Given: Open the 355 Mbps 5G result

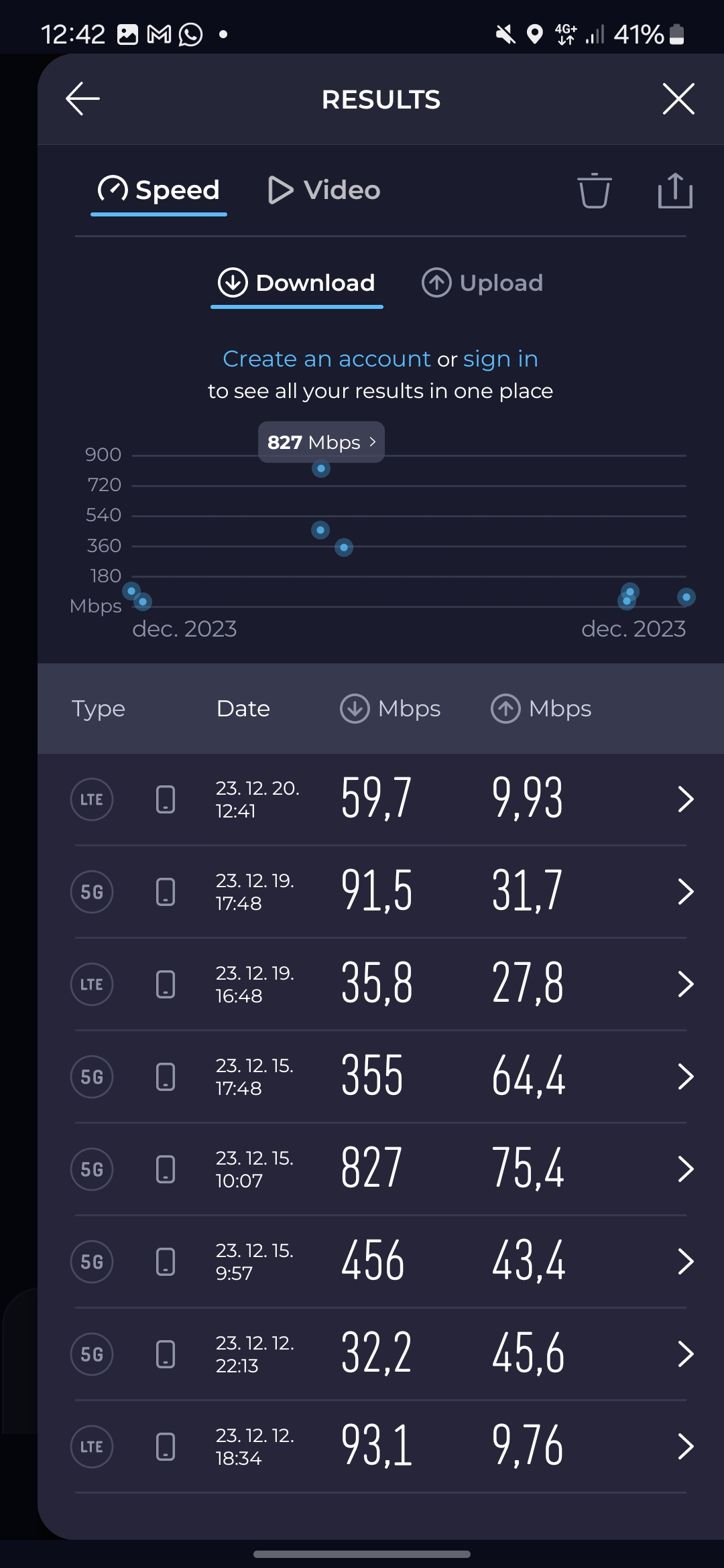Looking at the screenshot, I should coord(381,1077).
